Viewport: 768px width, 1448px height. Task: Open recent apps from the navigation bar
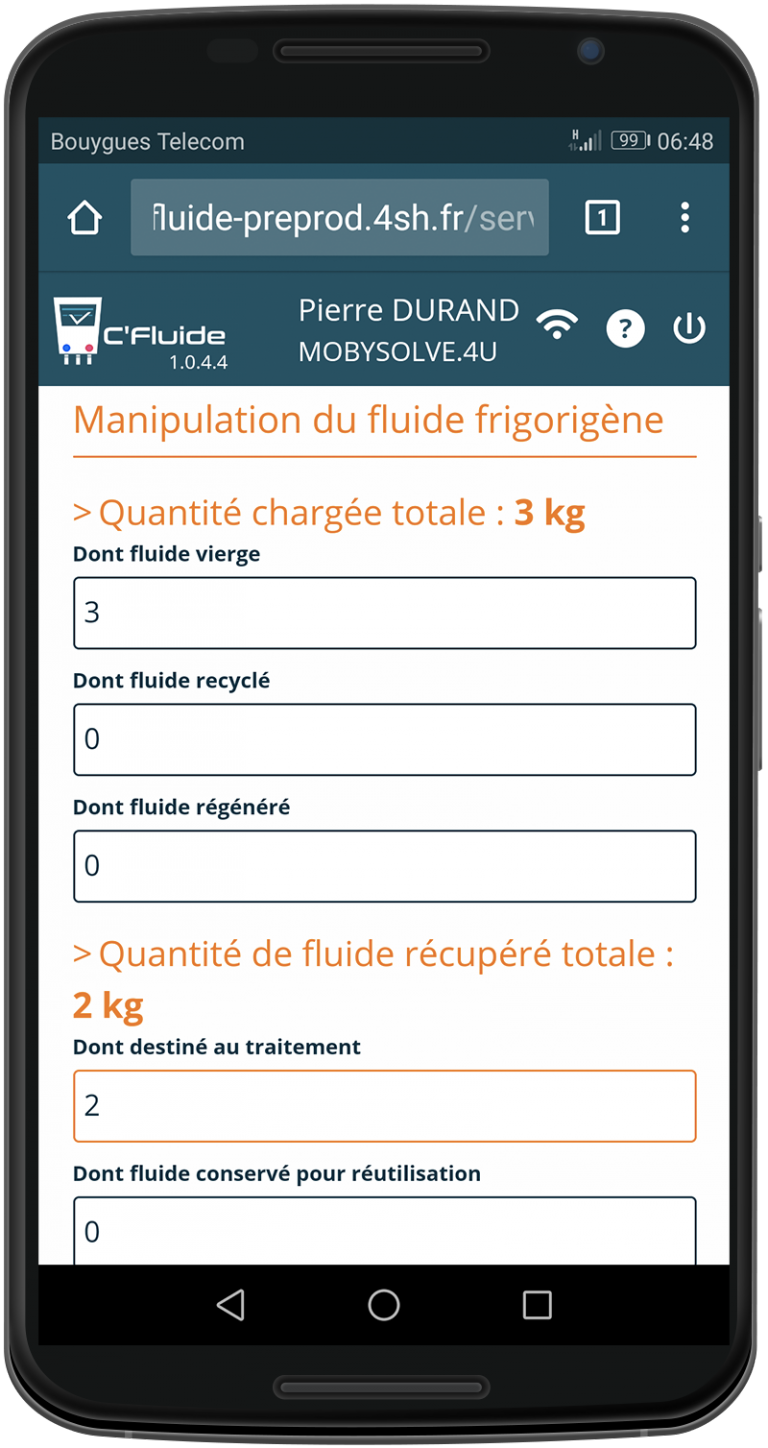point(538,1304)
